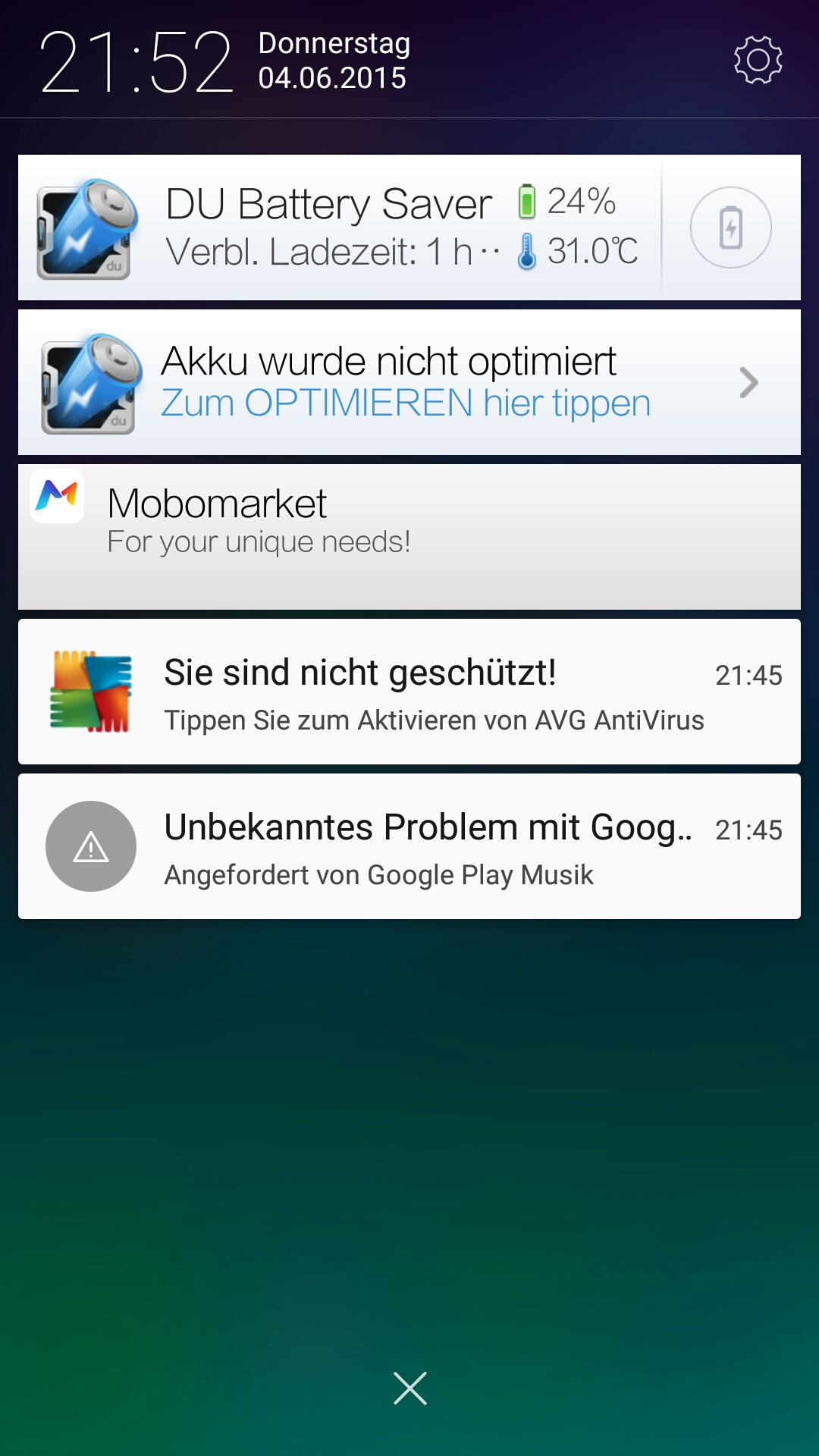
Task: Open settings via the gear icon
Action: tap(758, 60)
